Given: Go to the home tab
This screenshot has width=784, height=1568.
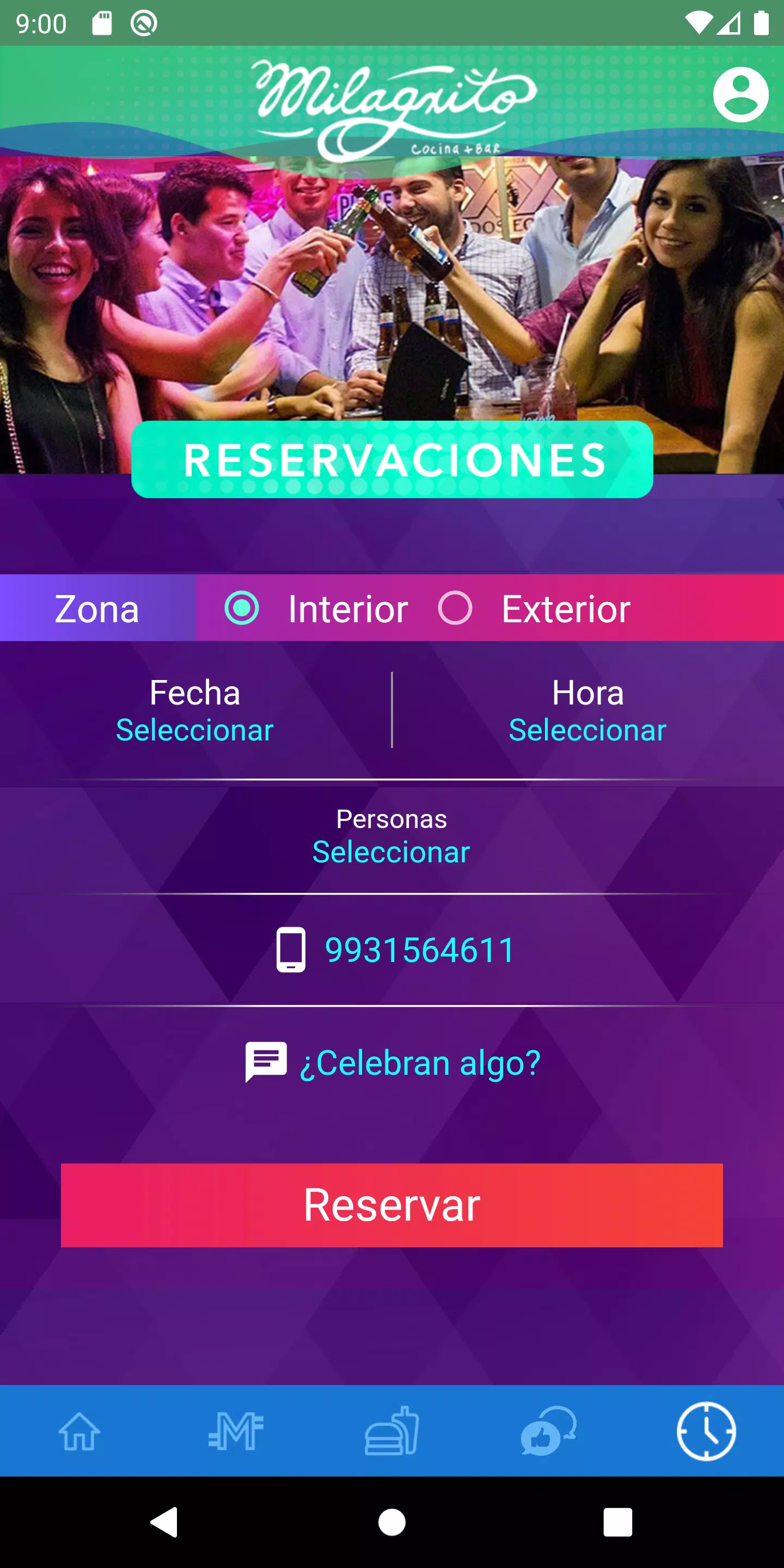Looking at the screenshot, I should click(79, 1432).
